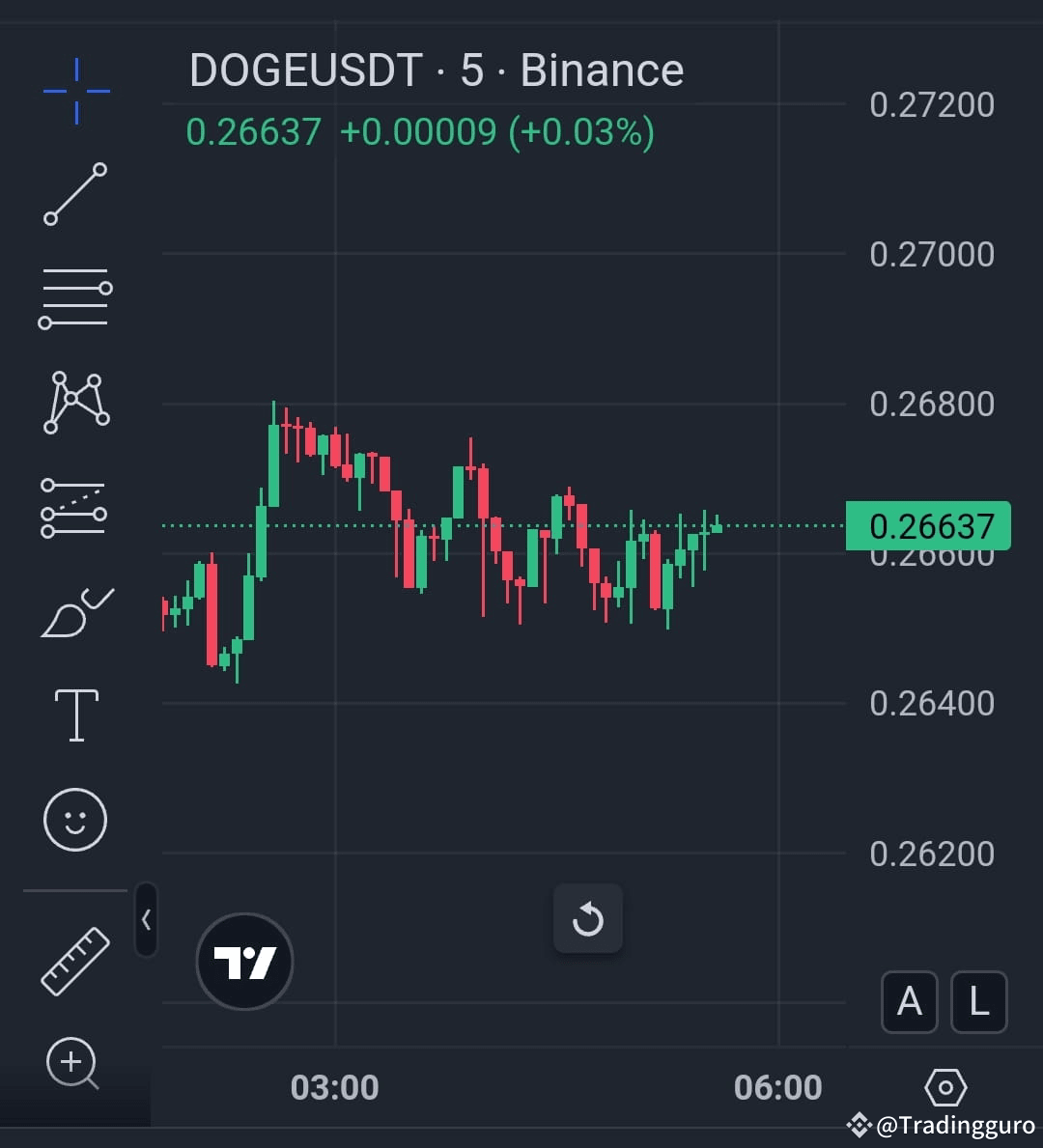Select the measure ruler tool
This screenshot has width=1043, height=1148.
point(75,959)
